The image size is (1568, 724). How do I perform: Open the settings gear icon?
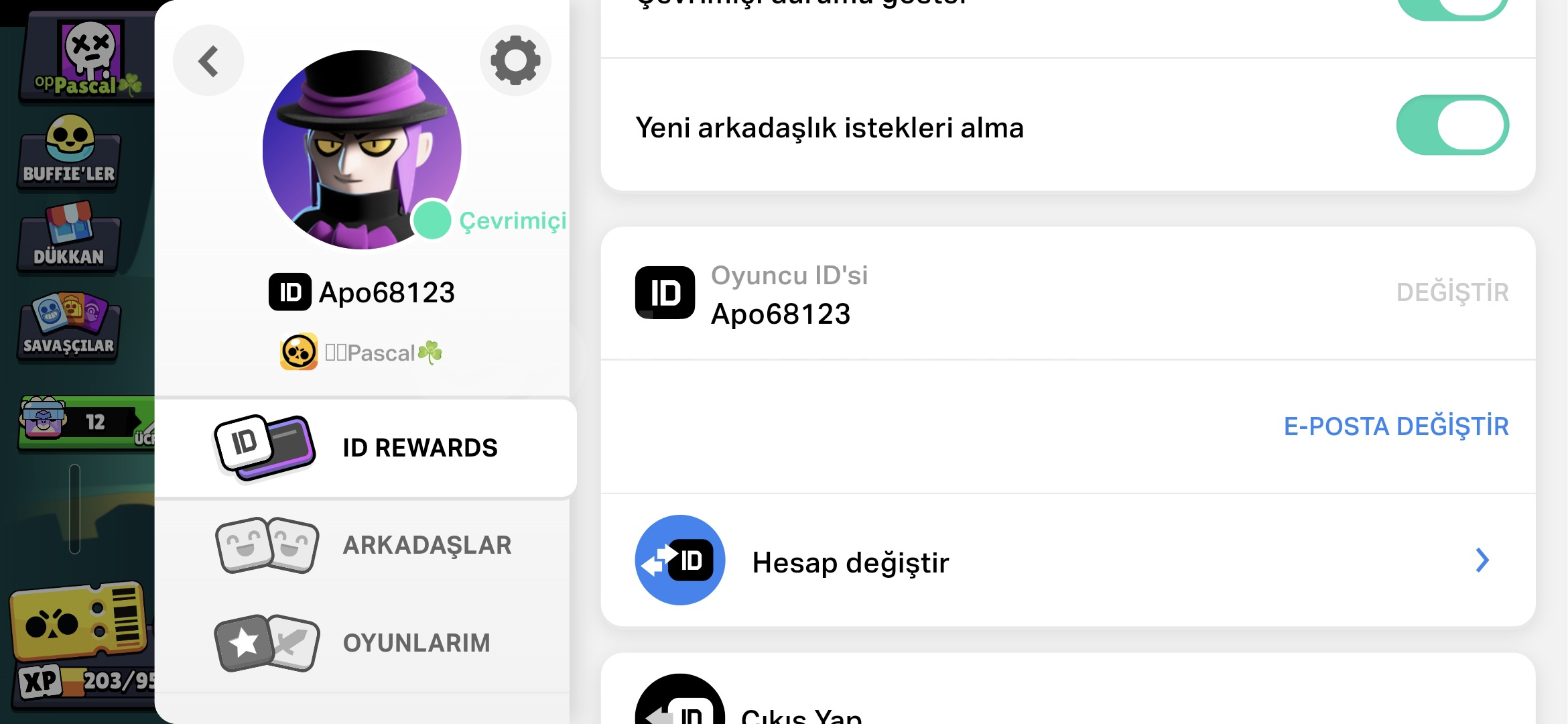click(x=515, y=60)
